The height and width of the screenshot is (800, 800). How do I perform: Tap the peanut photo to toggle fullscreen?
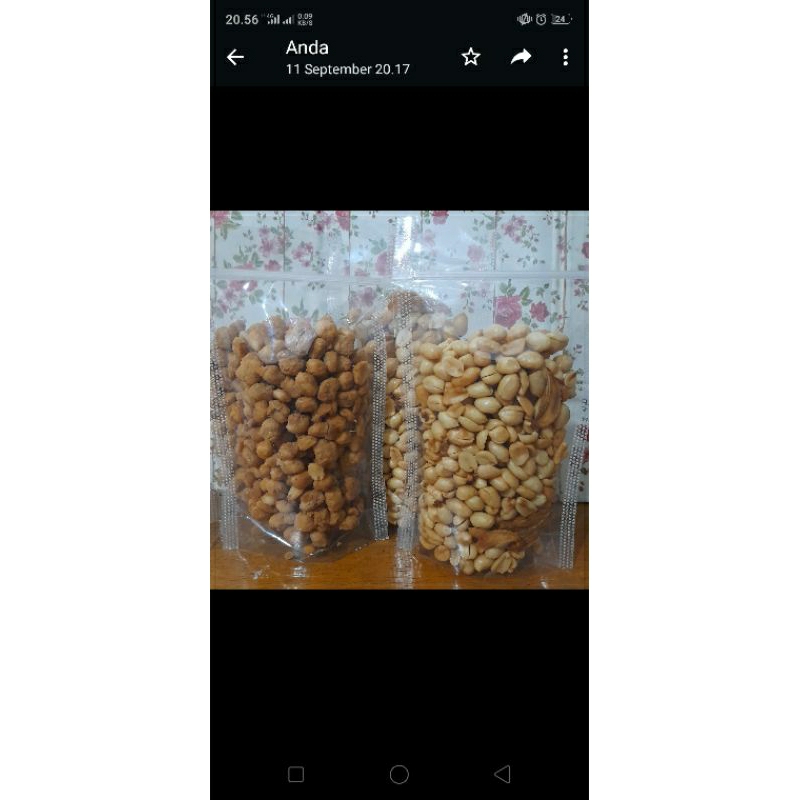click(399, 400)
